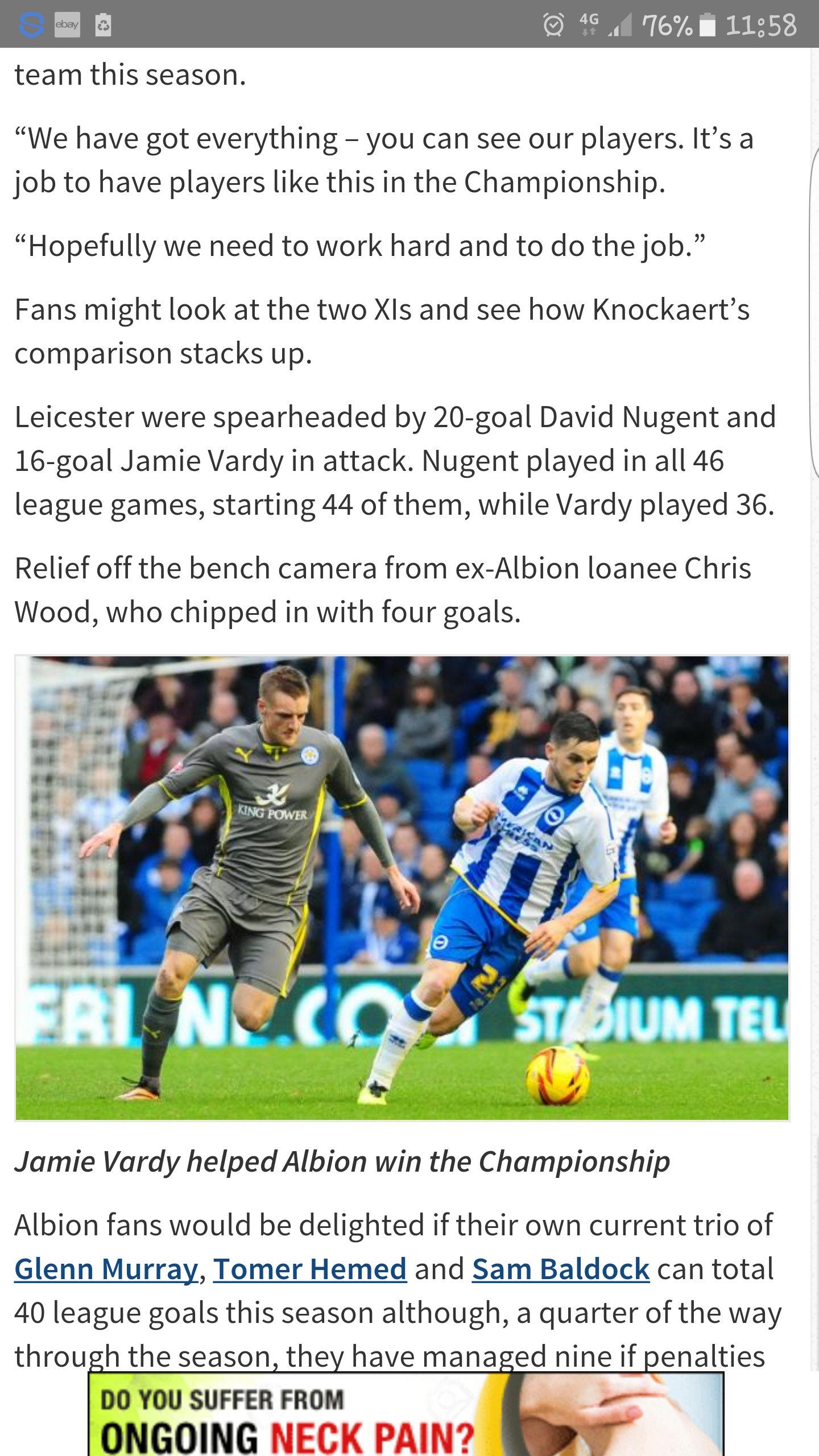Viewport: 819px width, 1456px height.
Task: Open the Glenn Murray link
Action: click(x=106, y=1269)
